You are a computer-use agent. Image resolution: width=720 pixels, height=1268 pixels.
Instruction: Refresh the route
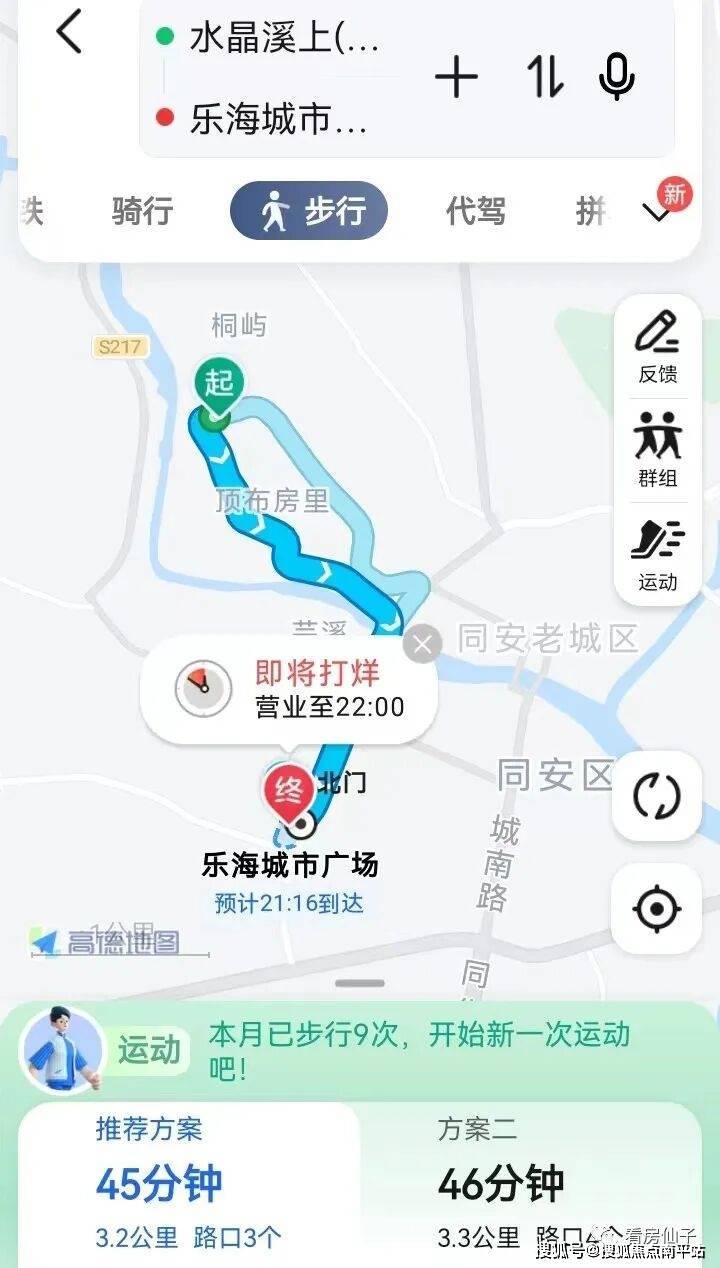coord(657,796)
